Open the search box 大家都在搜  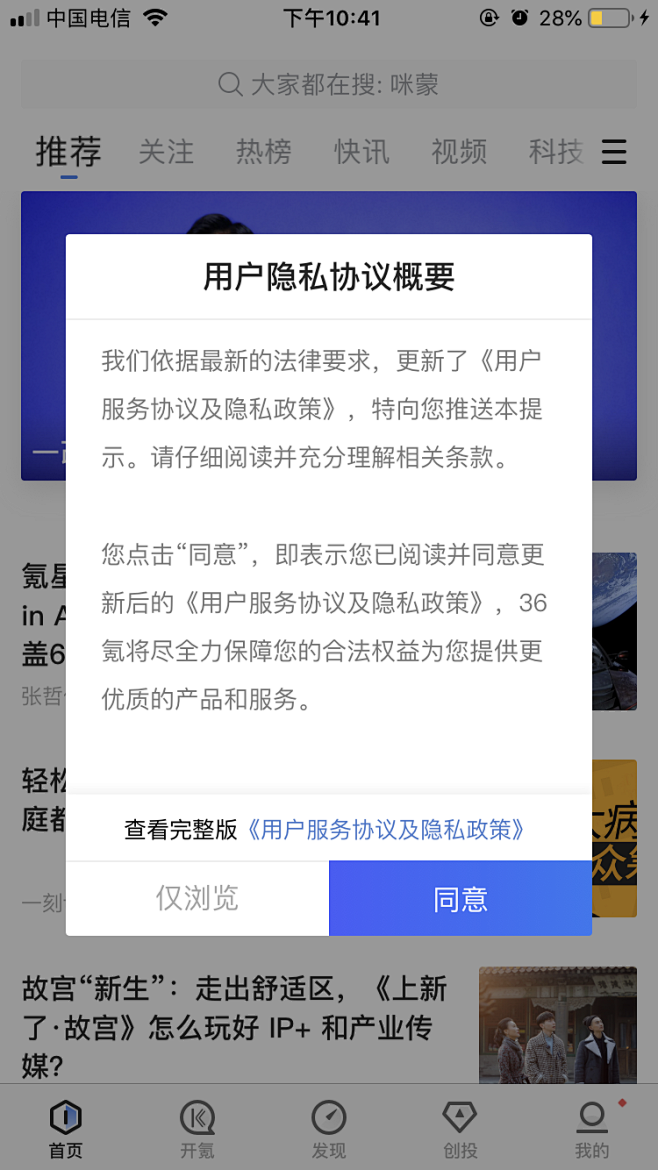click(x=329, y=84)
